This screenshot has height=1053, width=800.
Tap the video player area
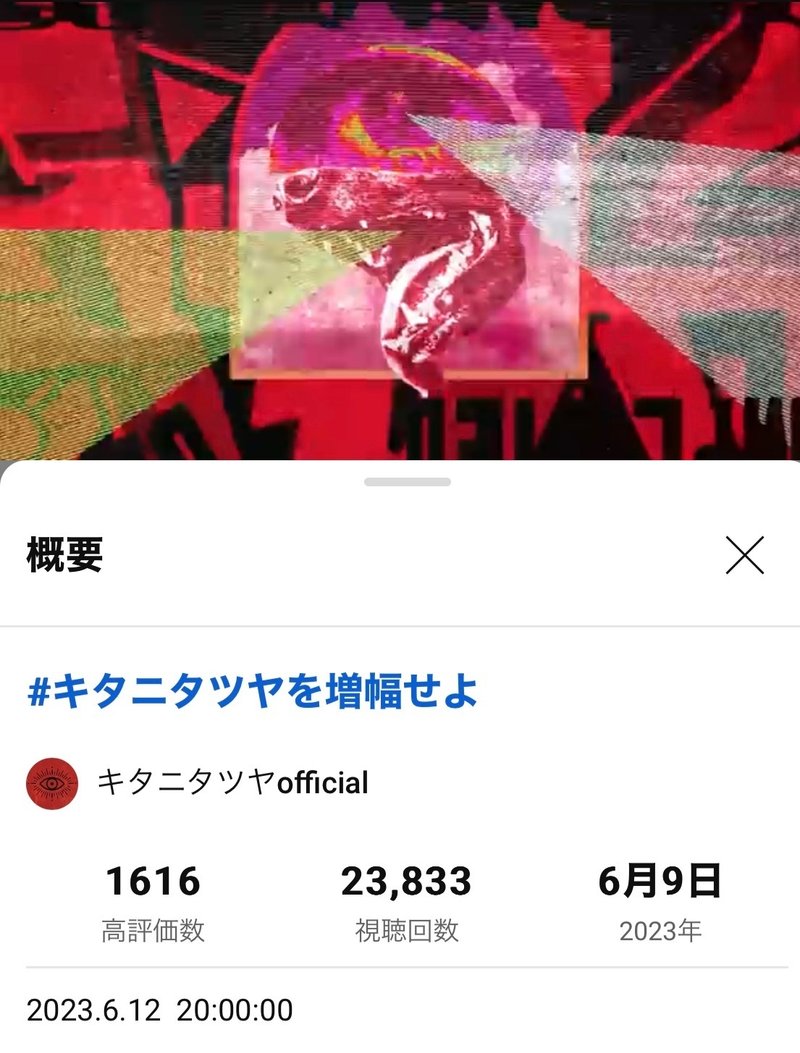(x=400, y=230)
